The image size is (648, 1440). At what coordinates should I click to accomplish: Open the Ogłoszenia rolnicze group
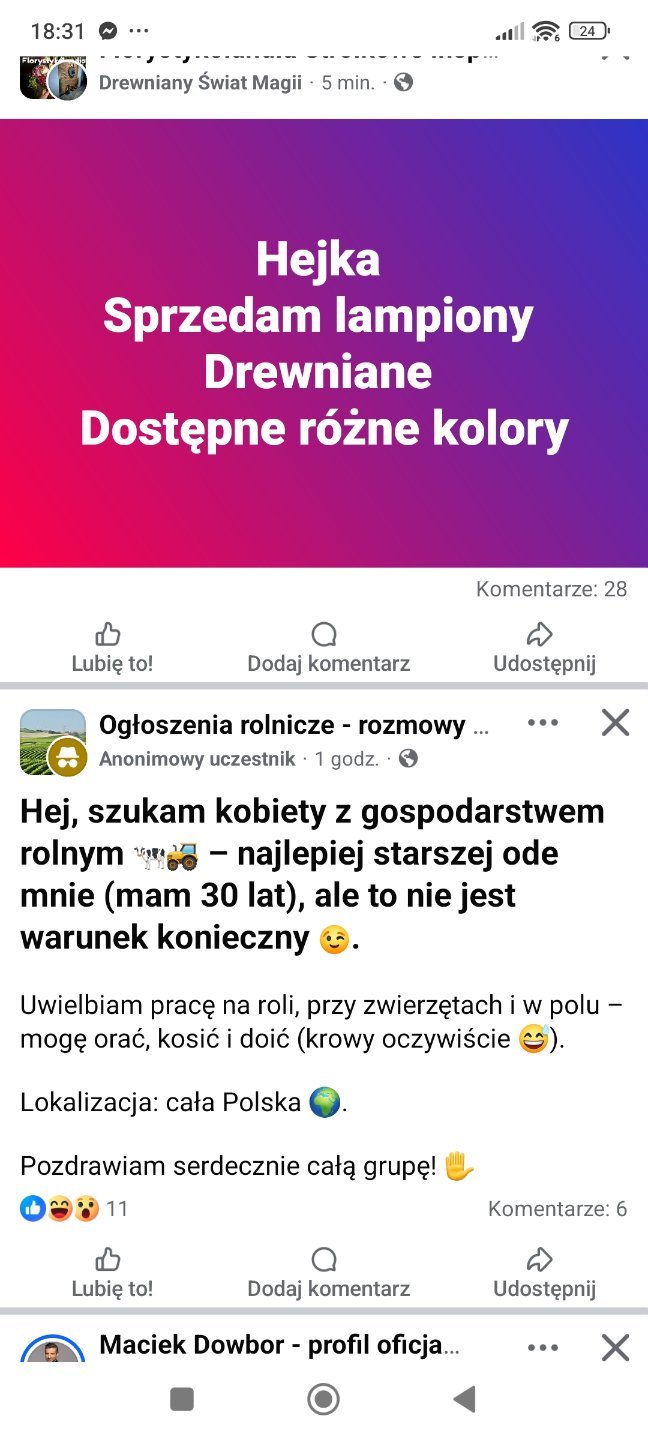coord(280,725)
